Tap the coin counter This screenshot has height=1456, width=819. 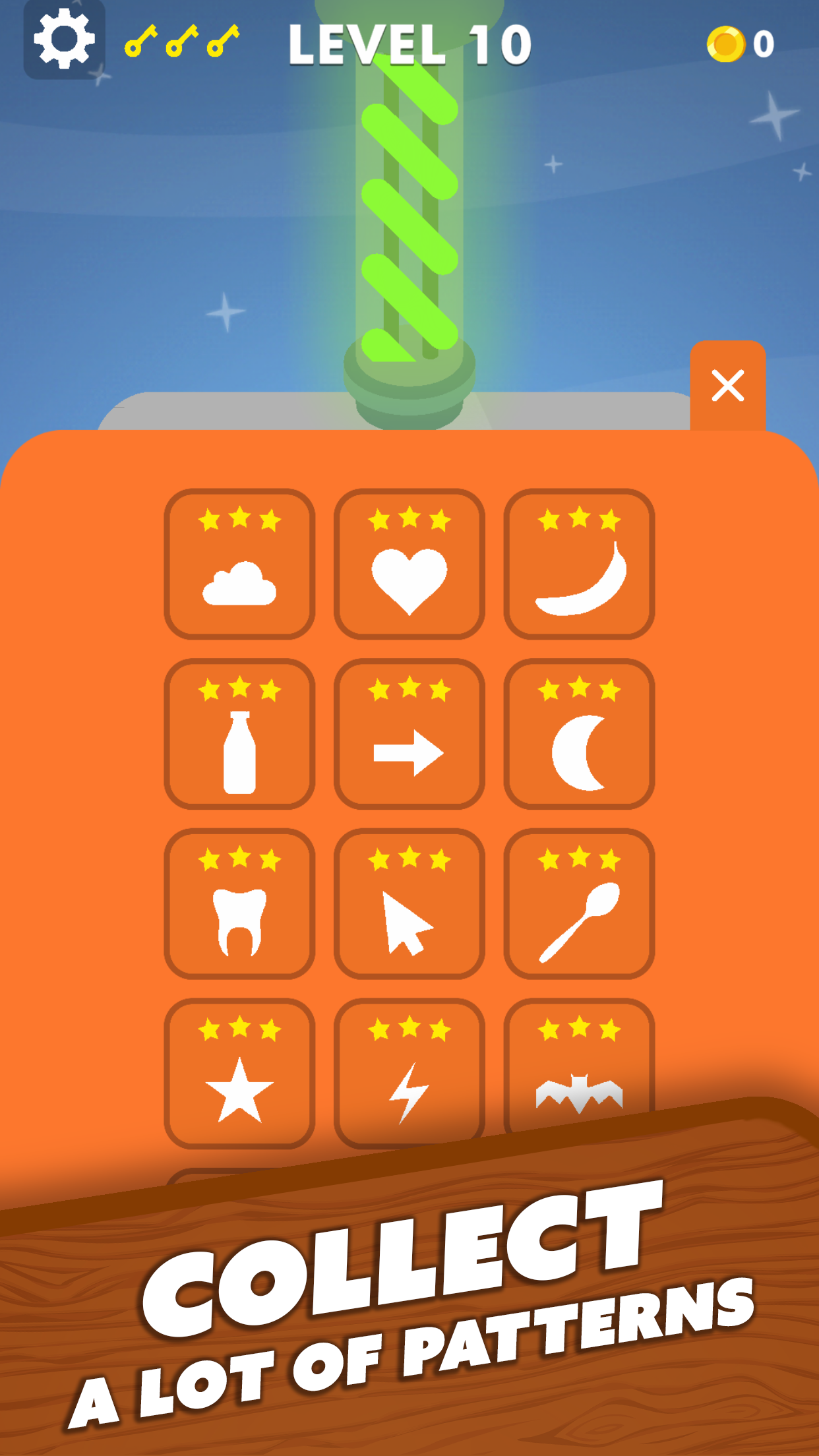739,44
